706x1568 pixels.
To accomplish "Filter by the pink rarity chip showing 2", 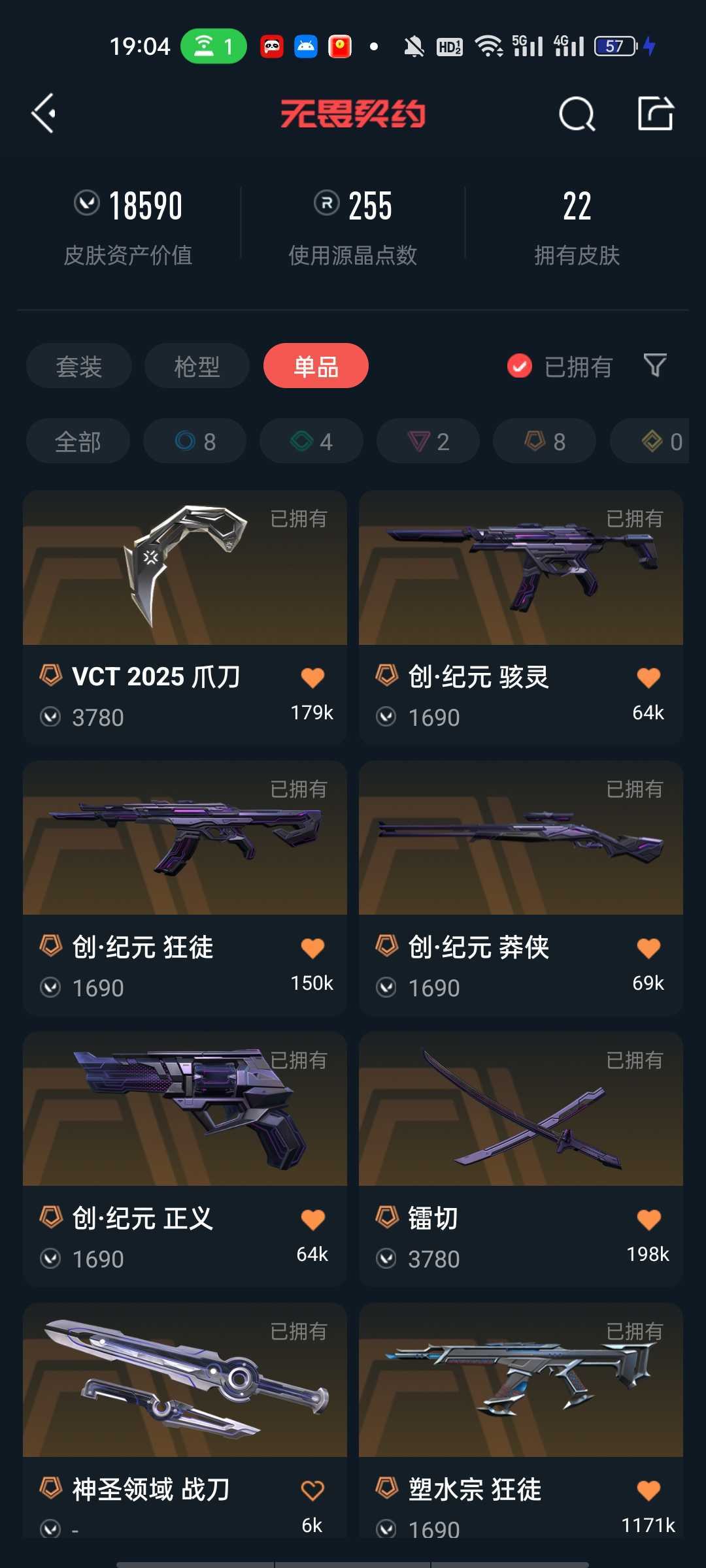I will (428, 441).
